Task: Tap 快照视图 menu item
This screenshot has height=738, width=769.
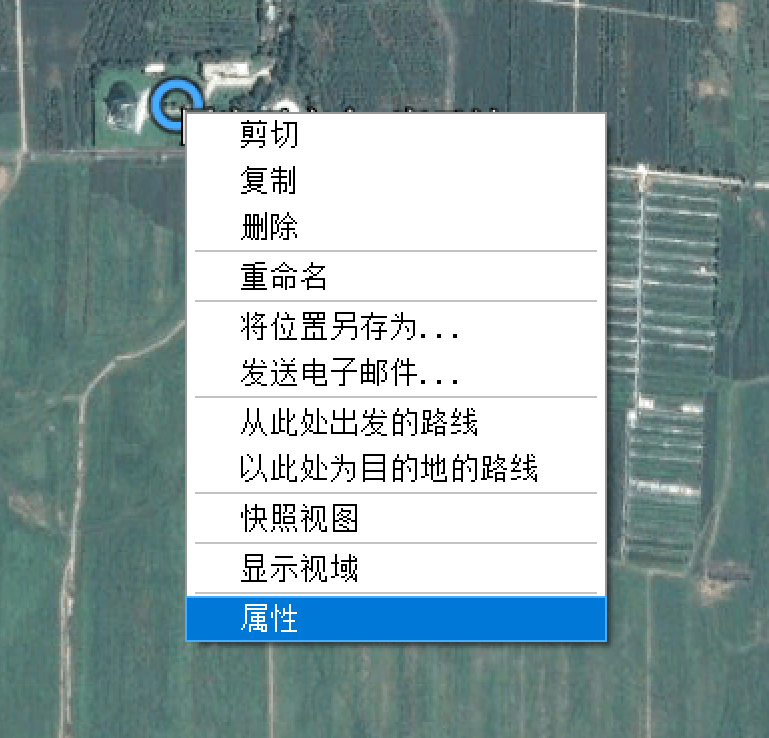Action: (299, 518)
